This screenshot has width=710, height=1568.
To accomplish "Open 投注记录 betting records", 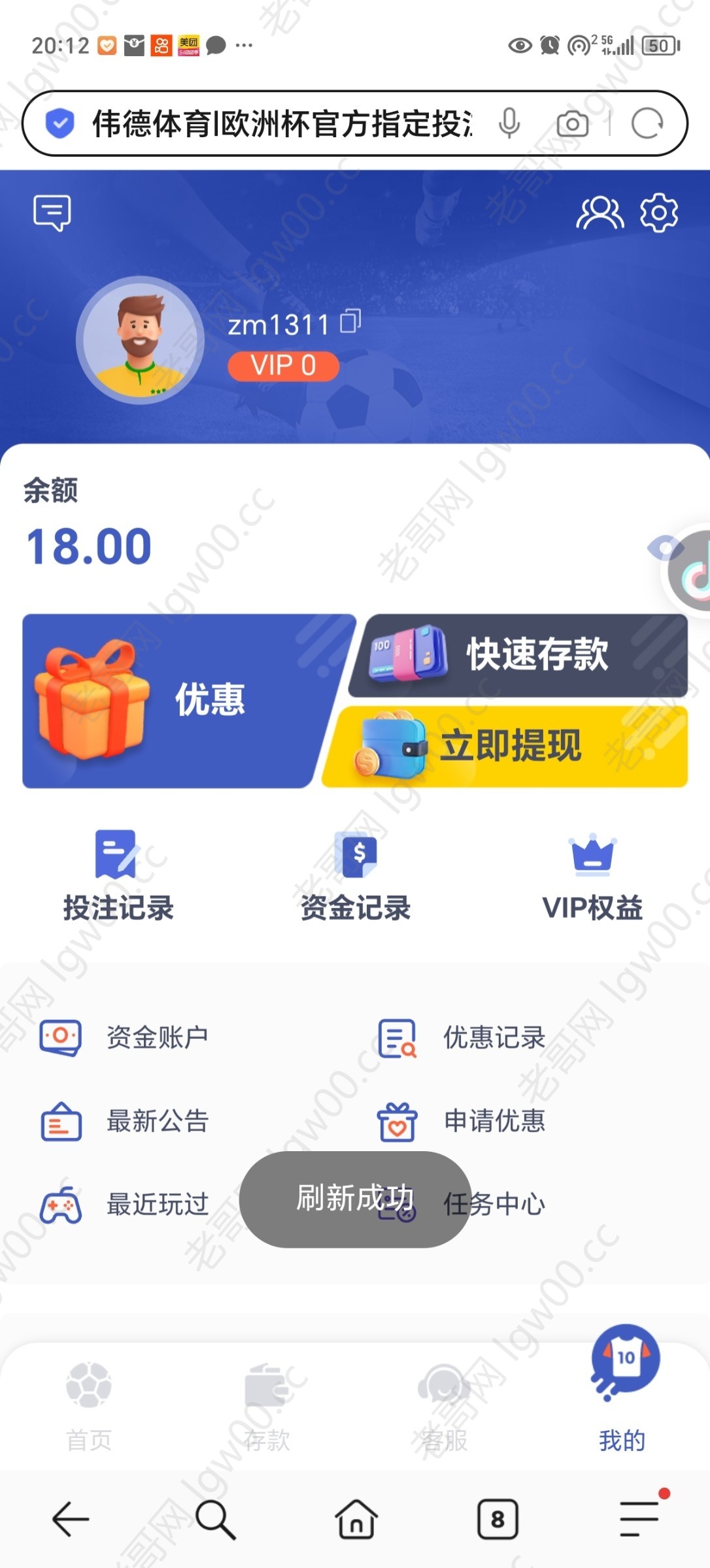I will tap(118, 875).
